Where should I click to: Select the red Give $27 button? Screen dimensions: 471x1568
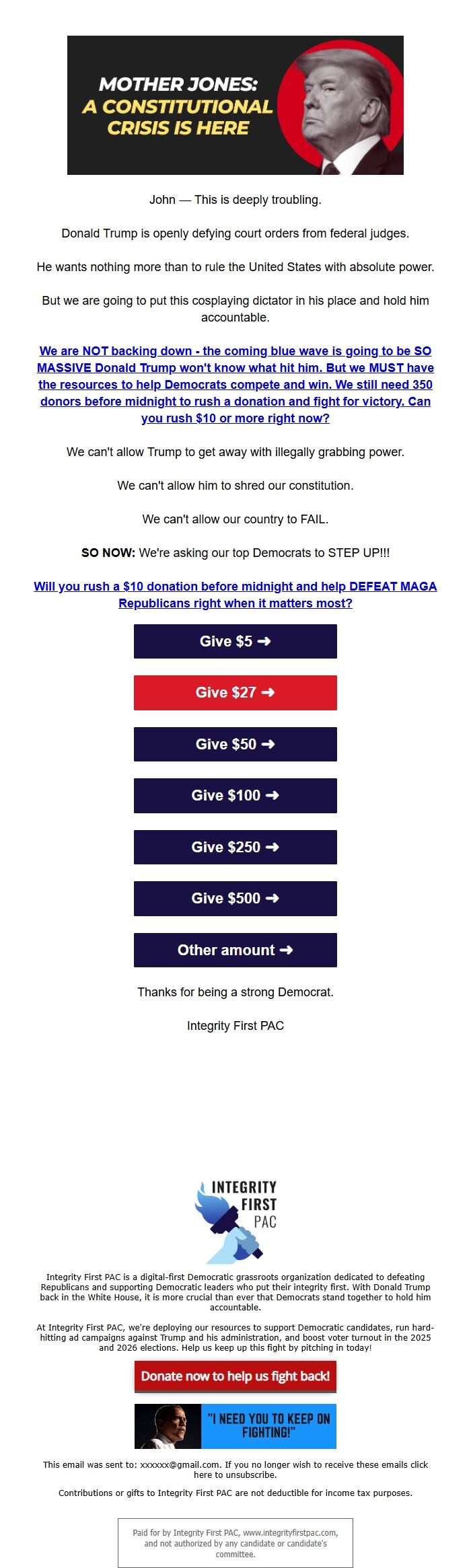[235, 692]
